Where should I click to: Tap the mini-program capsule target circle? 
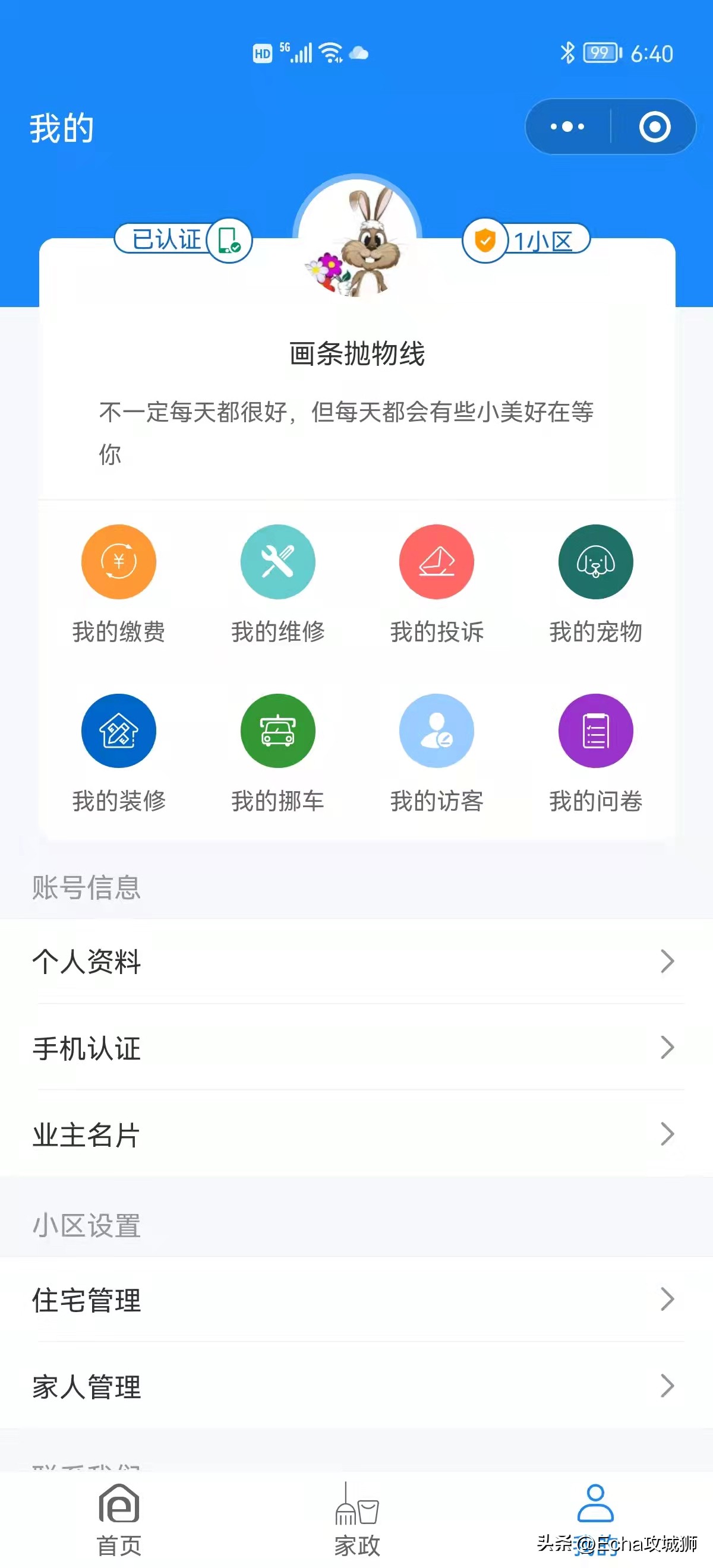[654, 126]
